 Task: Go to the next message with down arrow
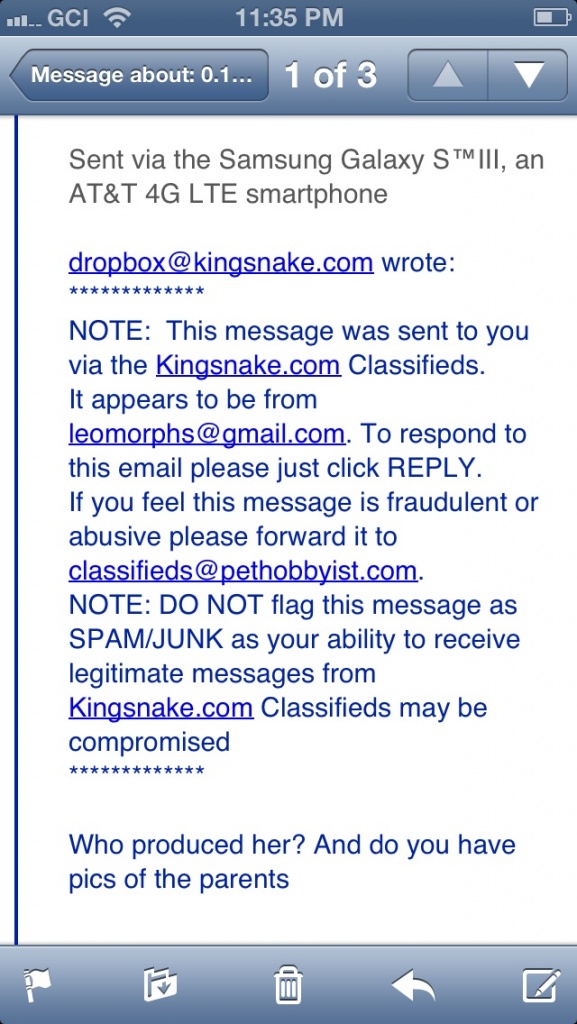pyautogui.click(x=528, y=75)
